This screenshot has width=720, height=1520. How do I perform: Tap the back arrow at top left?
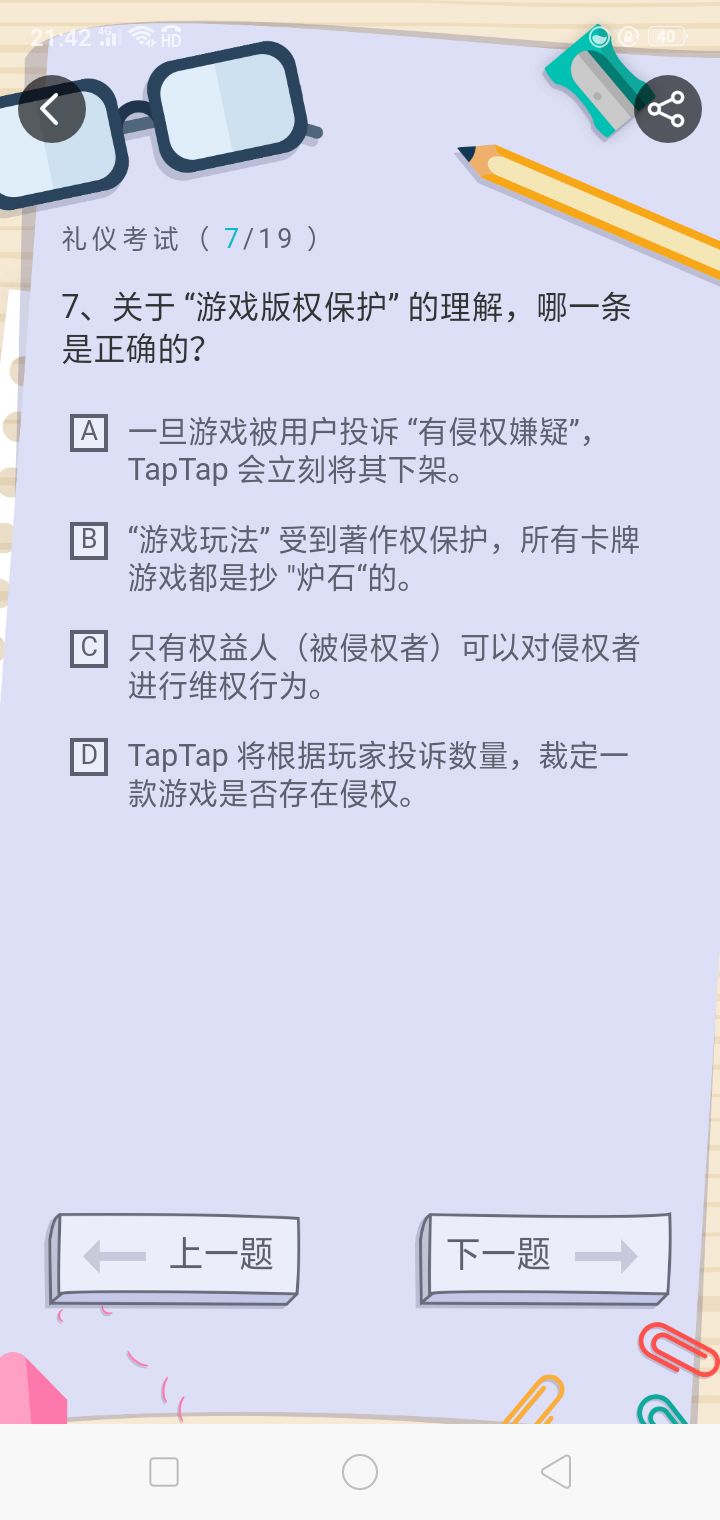(x=52, y=108)
